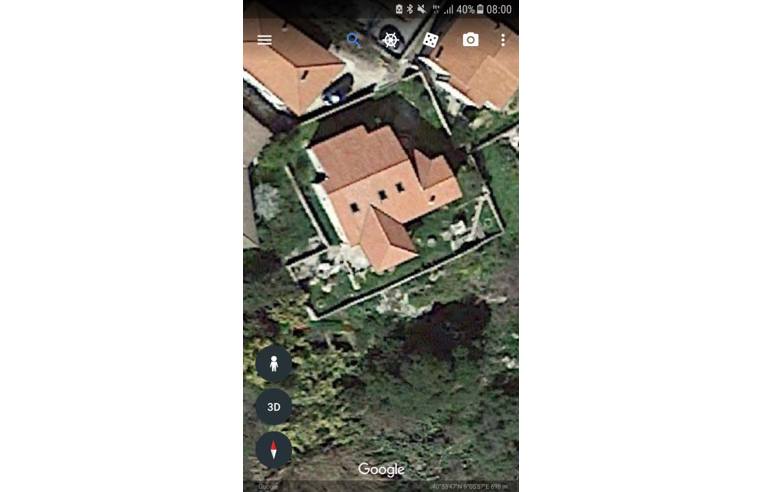Viewport: 764px width, 492px height.
Task: Tap the dice for random location
Action: tap(430, 40)
